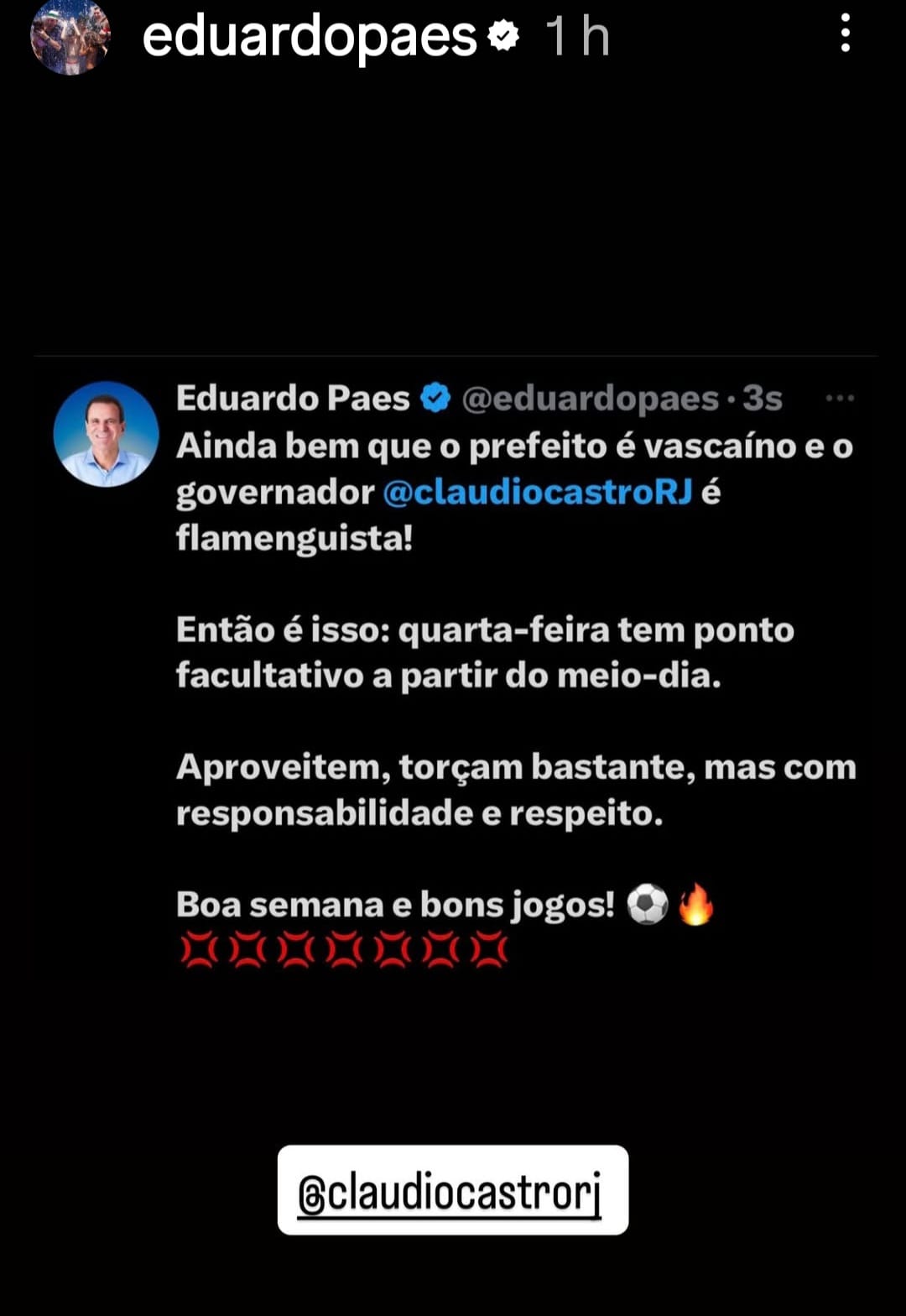Open the story overflow menu
Image resolution: width=906 pixels, height=1316 pixels.
click(x=845, y=34)
